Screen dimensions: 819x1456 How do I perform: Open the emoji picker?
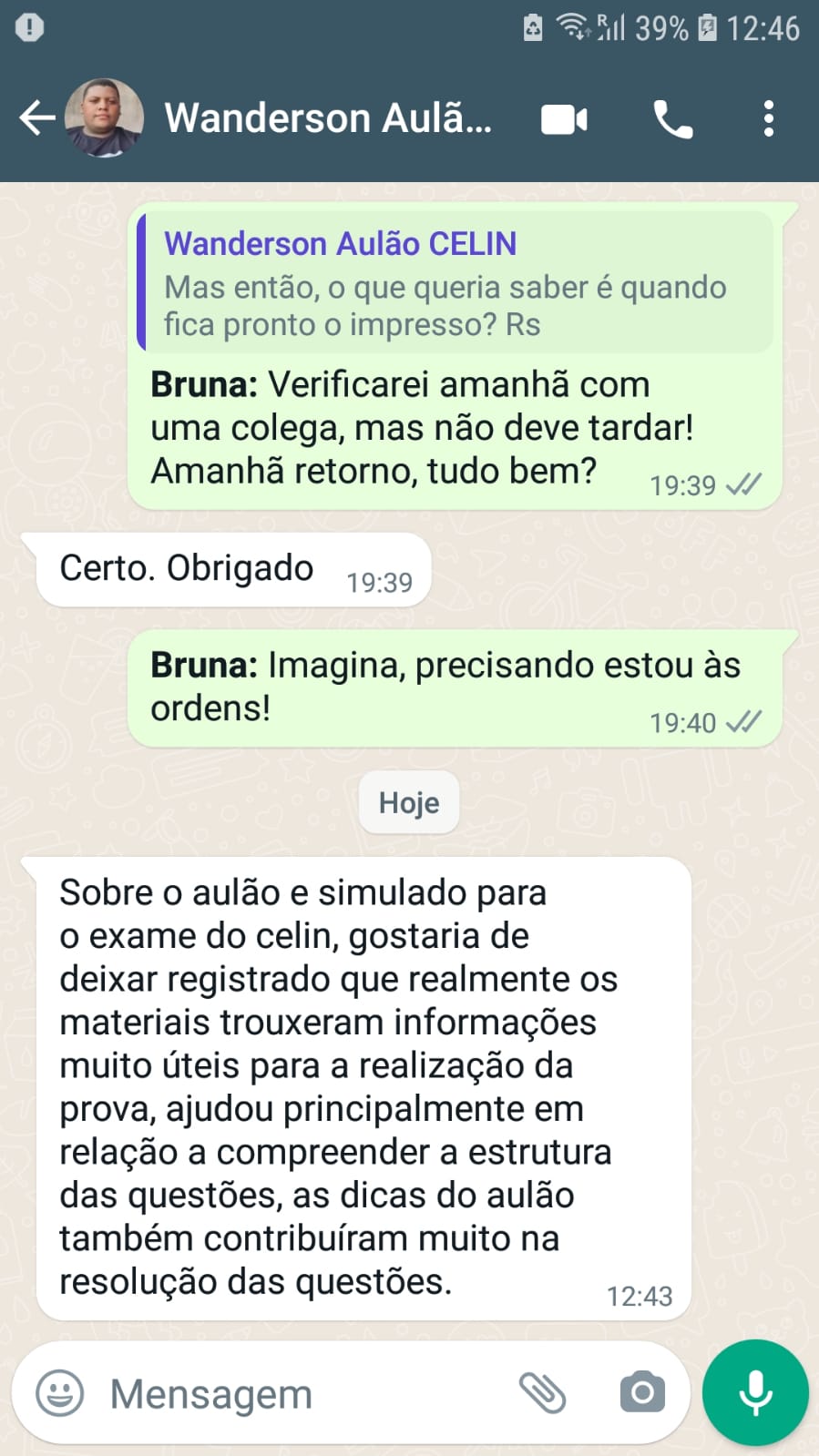[61, 1392]
